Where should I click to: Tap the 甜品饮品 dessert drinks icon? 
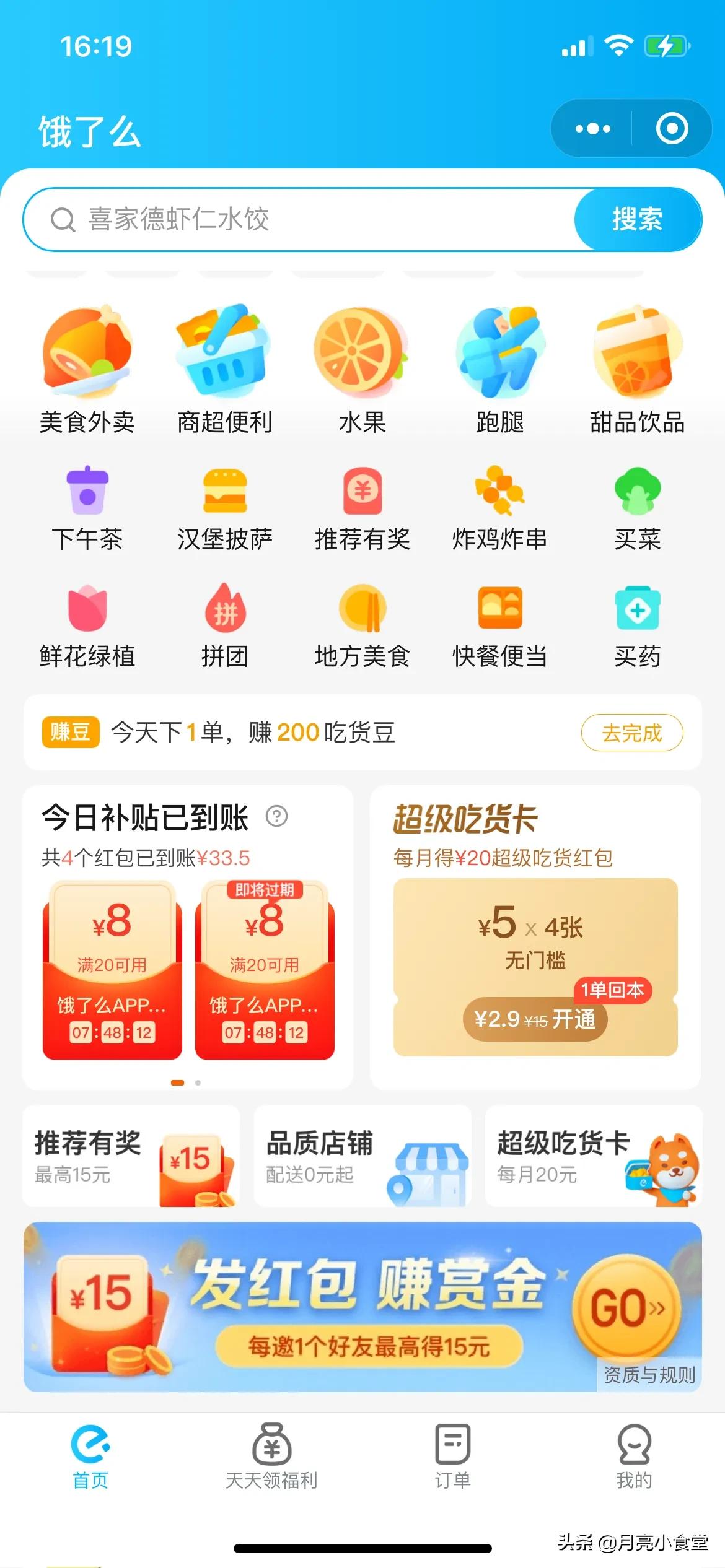pos(637,372)
